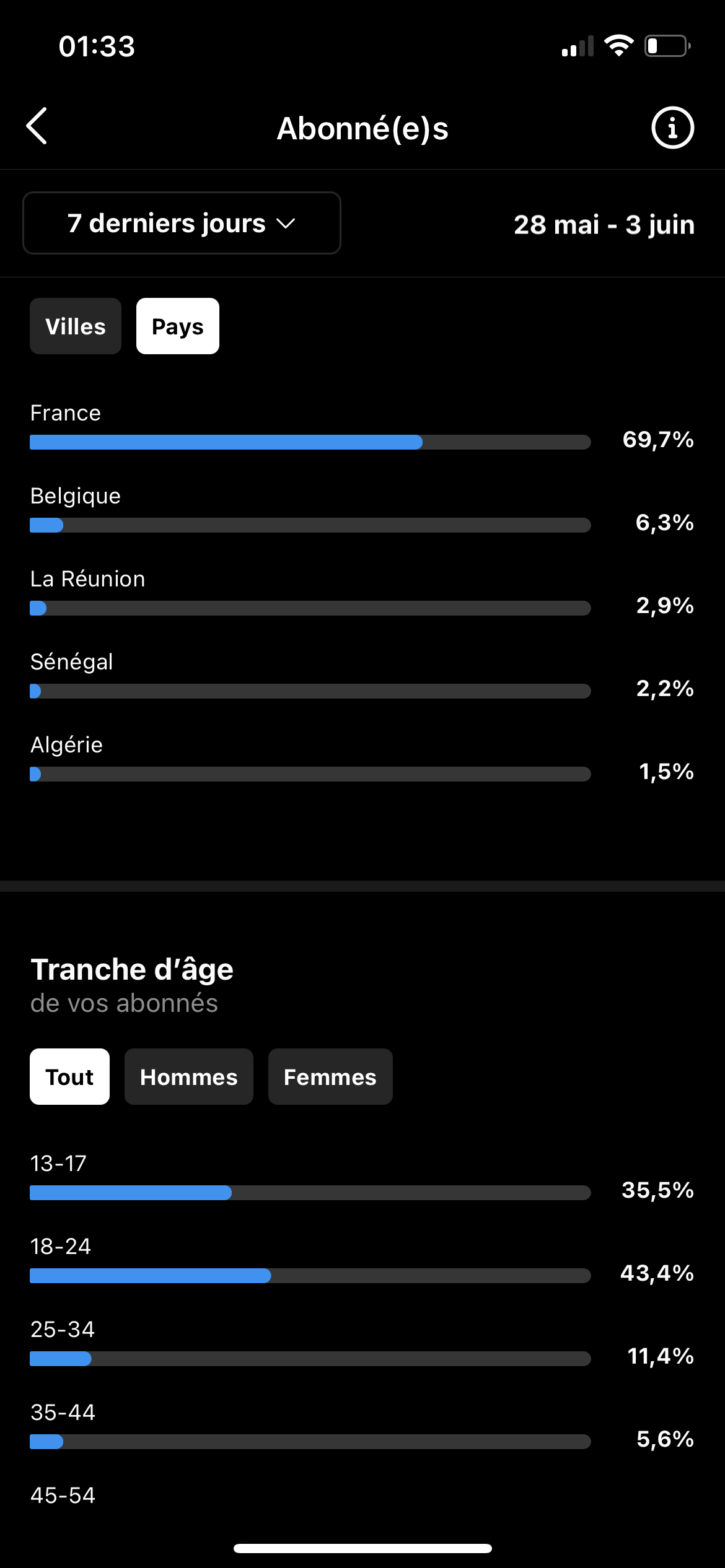Filter age range by Femmes

pos(330,1077)
